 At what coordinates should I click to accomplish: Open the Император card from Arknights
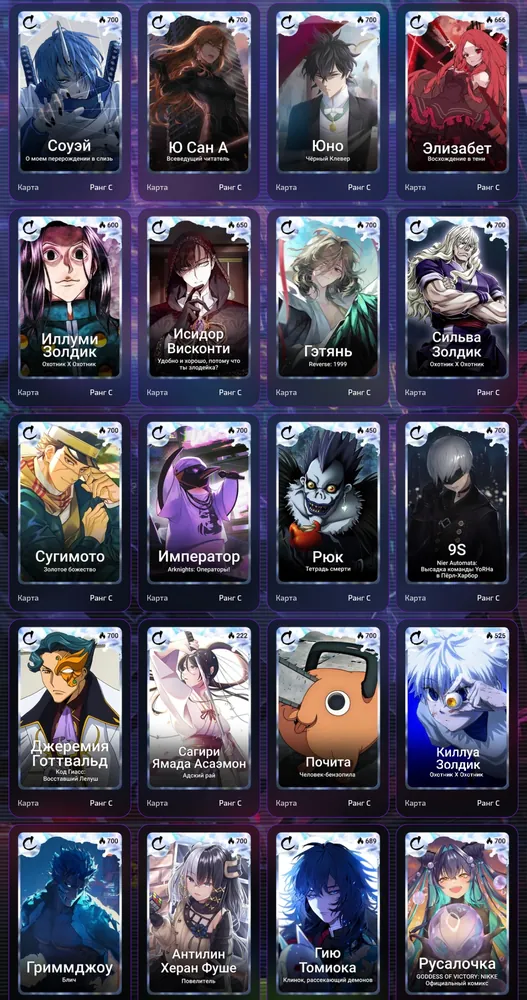point(198,512)
